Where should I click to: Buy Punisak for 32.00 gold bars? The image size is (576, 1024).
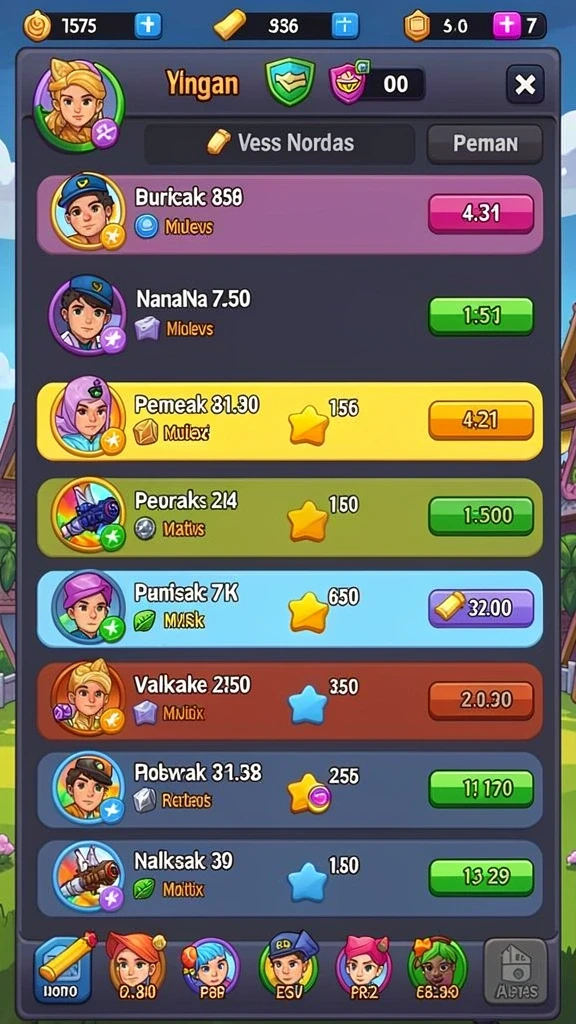coord(481,608)
